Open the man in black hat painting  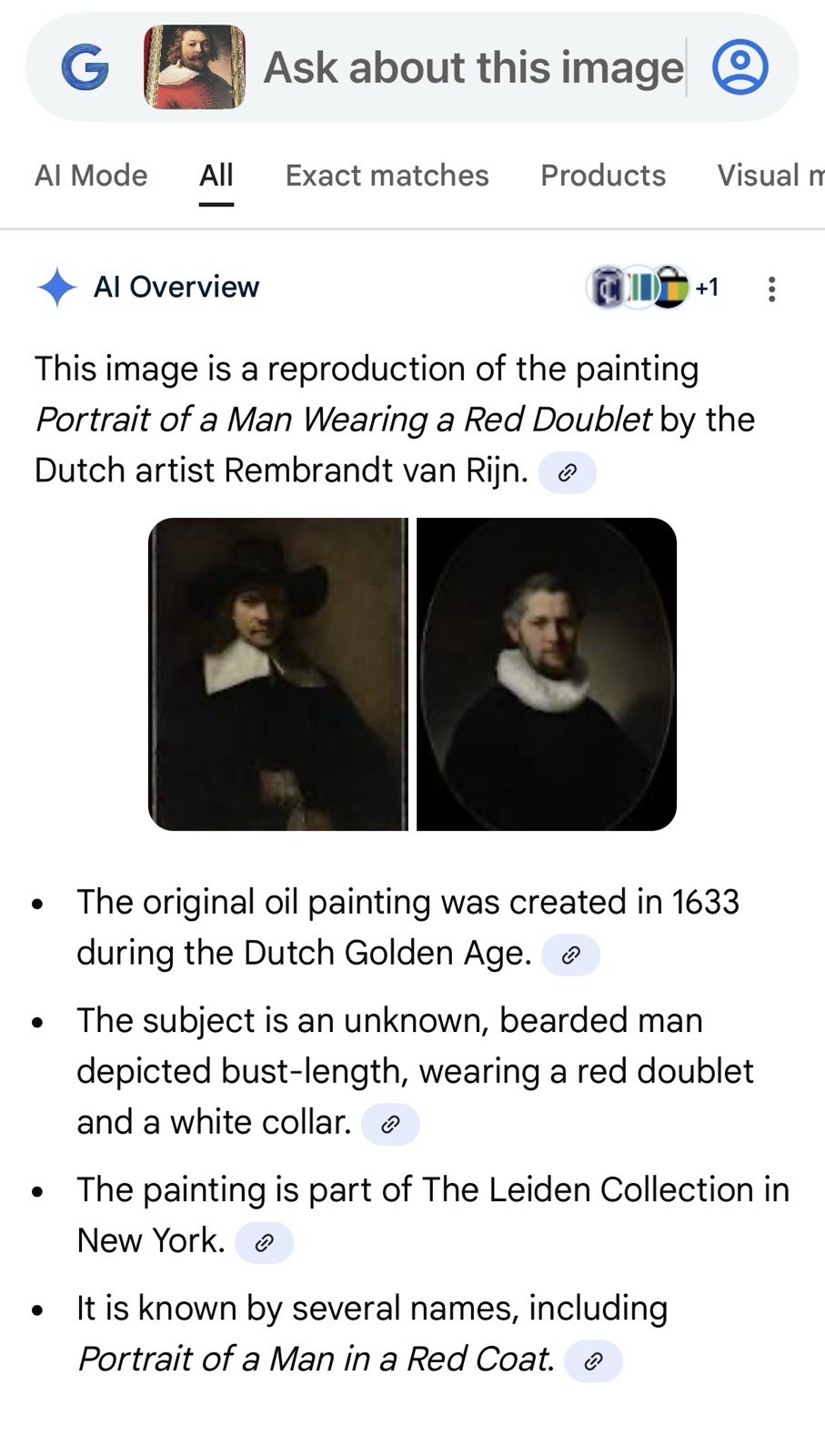(277, 674)
